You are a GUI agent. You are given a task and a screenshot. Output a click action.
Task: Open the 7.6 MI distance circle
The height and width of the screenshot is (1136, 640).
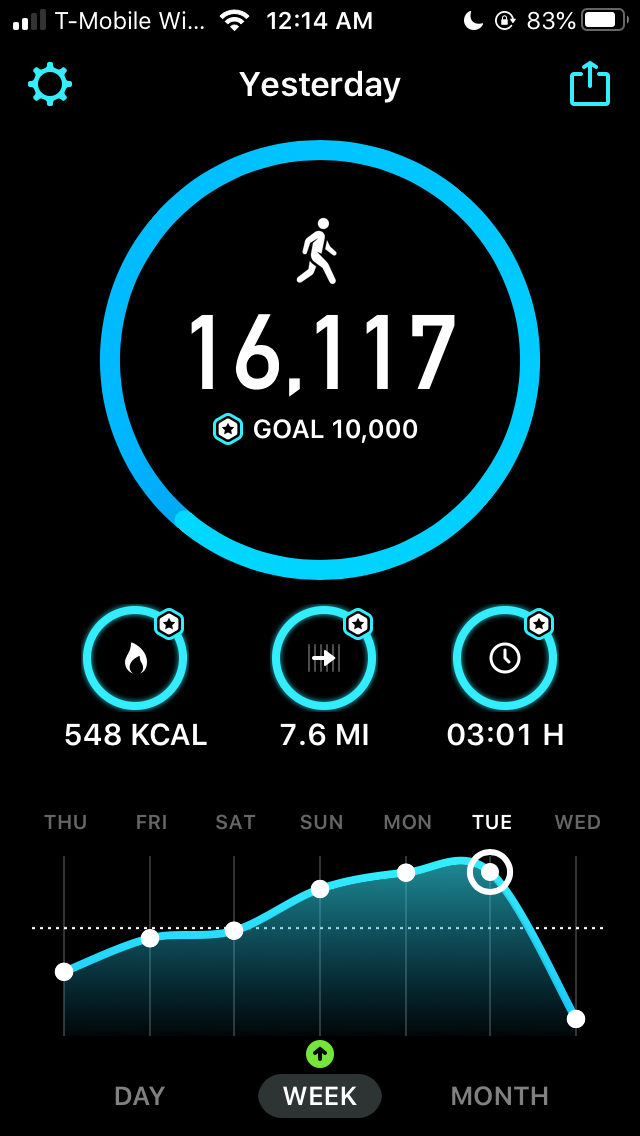pyautogui.click(x=324, y=657)
